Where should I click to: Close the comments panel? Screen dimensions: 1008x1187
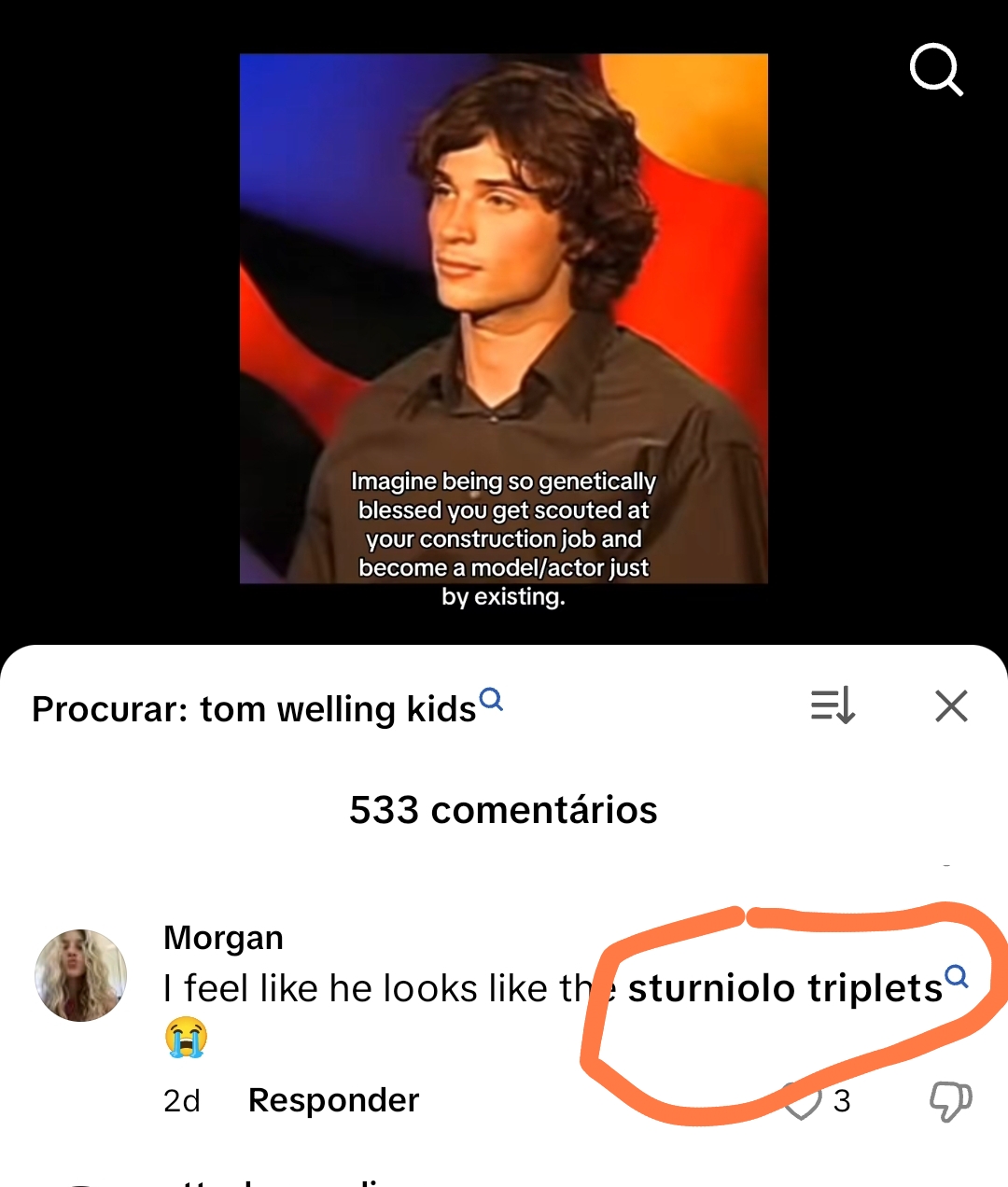[951, 706]
